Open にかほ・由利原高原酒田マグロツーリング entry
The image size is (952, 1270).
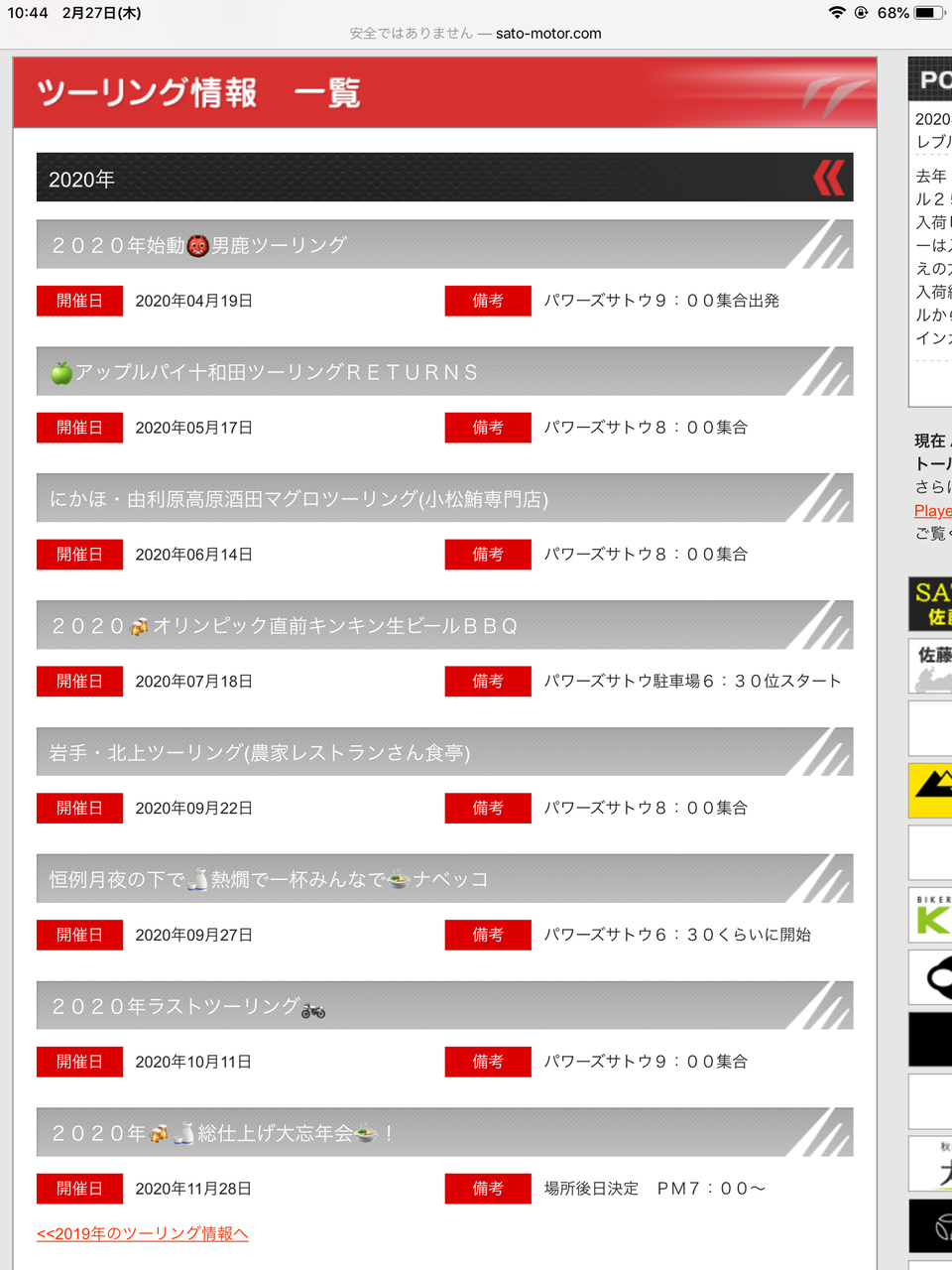coord(444,498)
